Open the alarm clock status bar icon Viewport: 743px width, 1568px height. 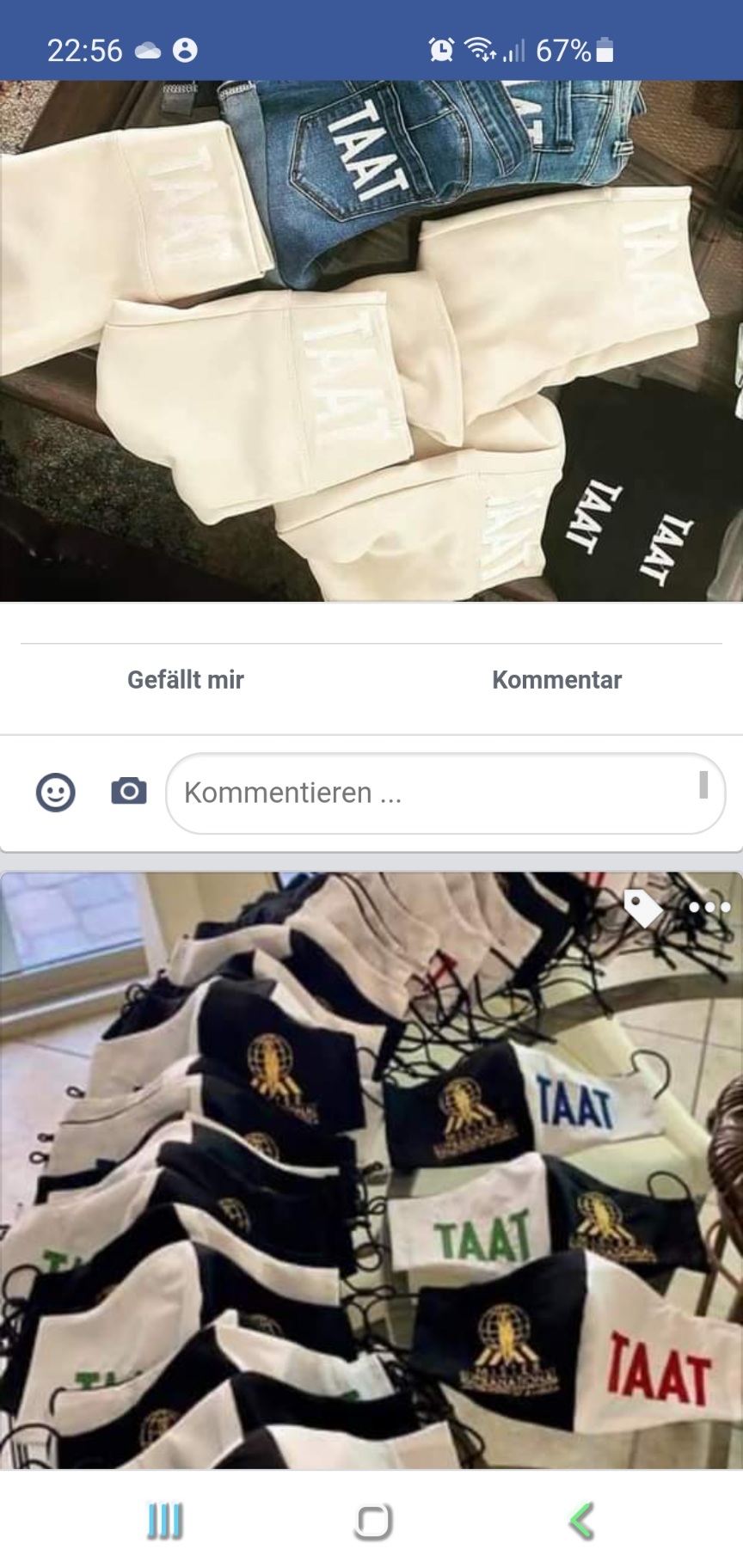tap(440, 50)
